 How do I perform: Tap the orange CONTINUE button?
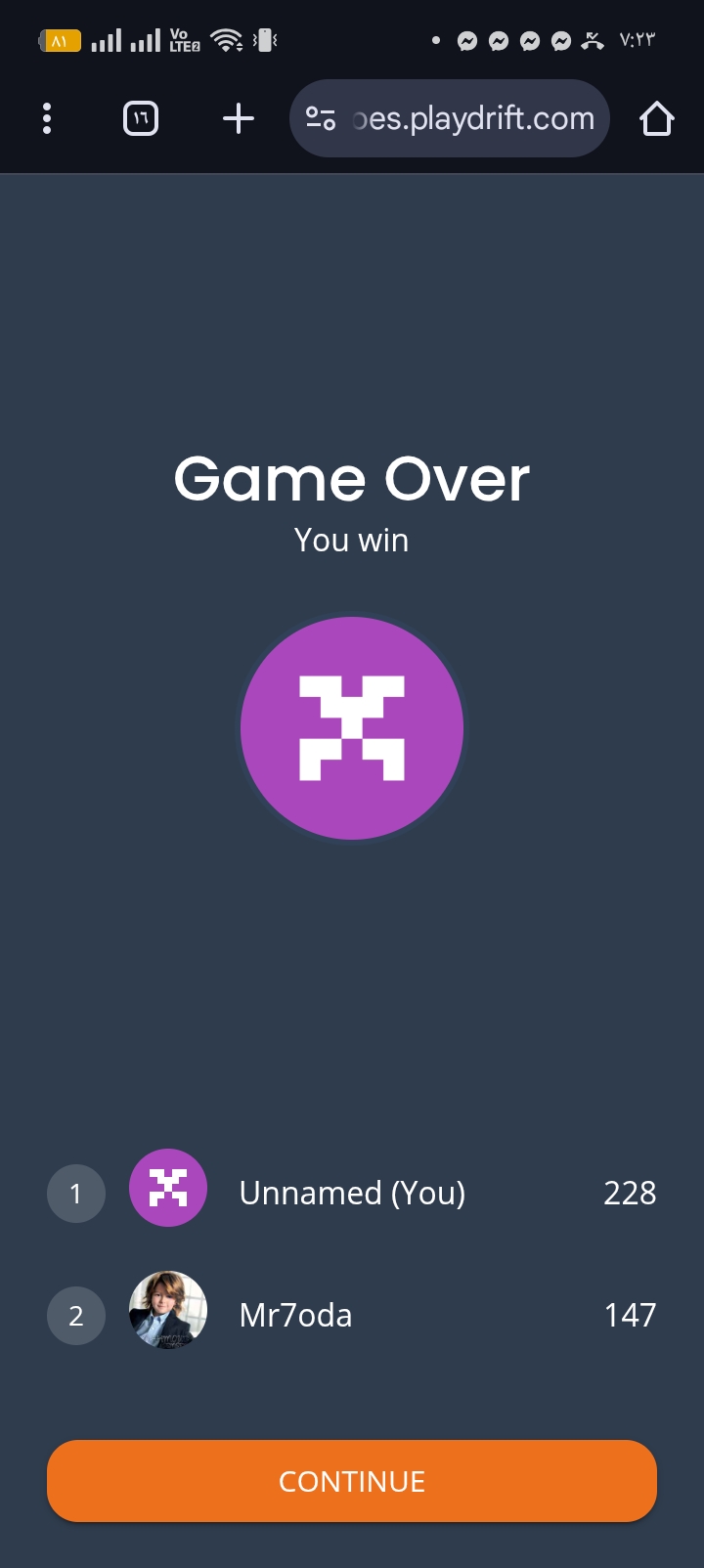pyautogui.click(x=352, y=1480)
